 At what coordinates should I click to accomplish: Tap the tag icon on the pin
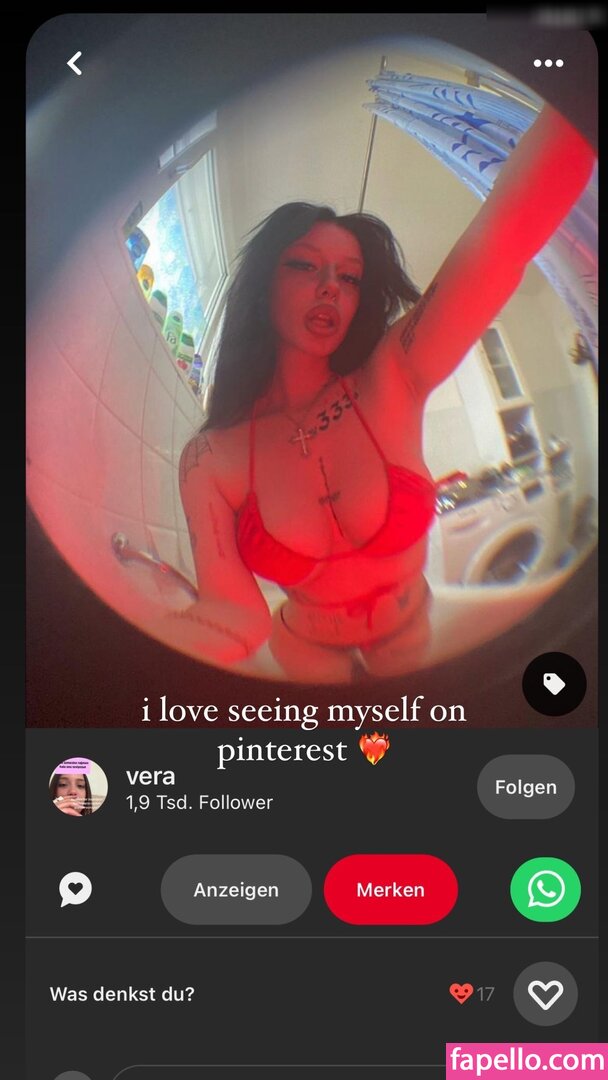(x=553, y=684)
